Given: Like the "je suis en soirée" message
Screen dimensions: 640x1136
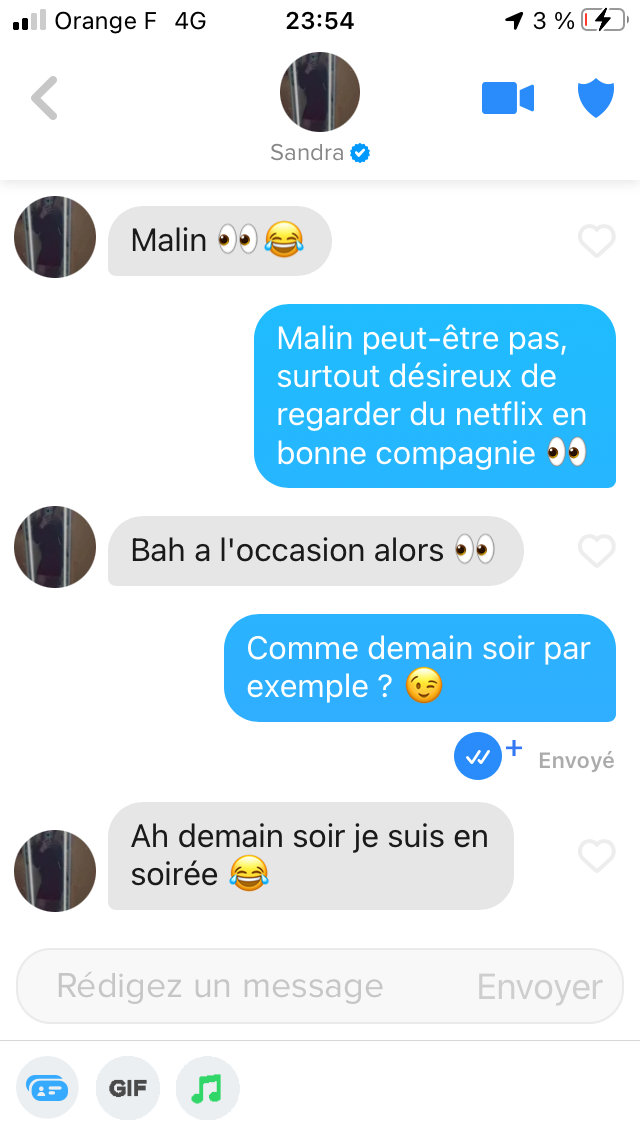Looking at the screenshot, I should point(597,856).
